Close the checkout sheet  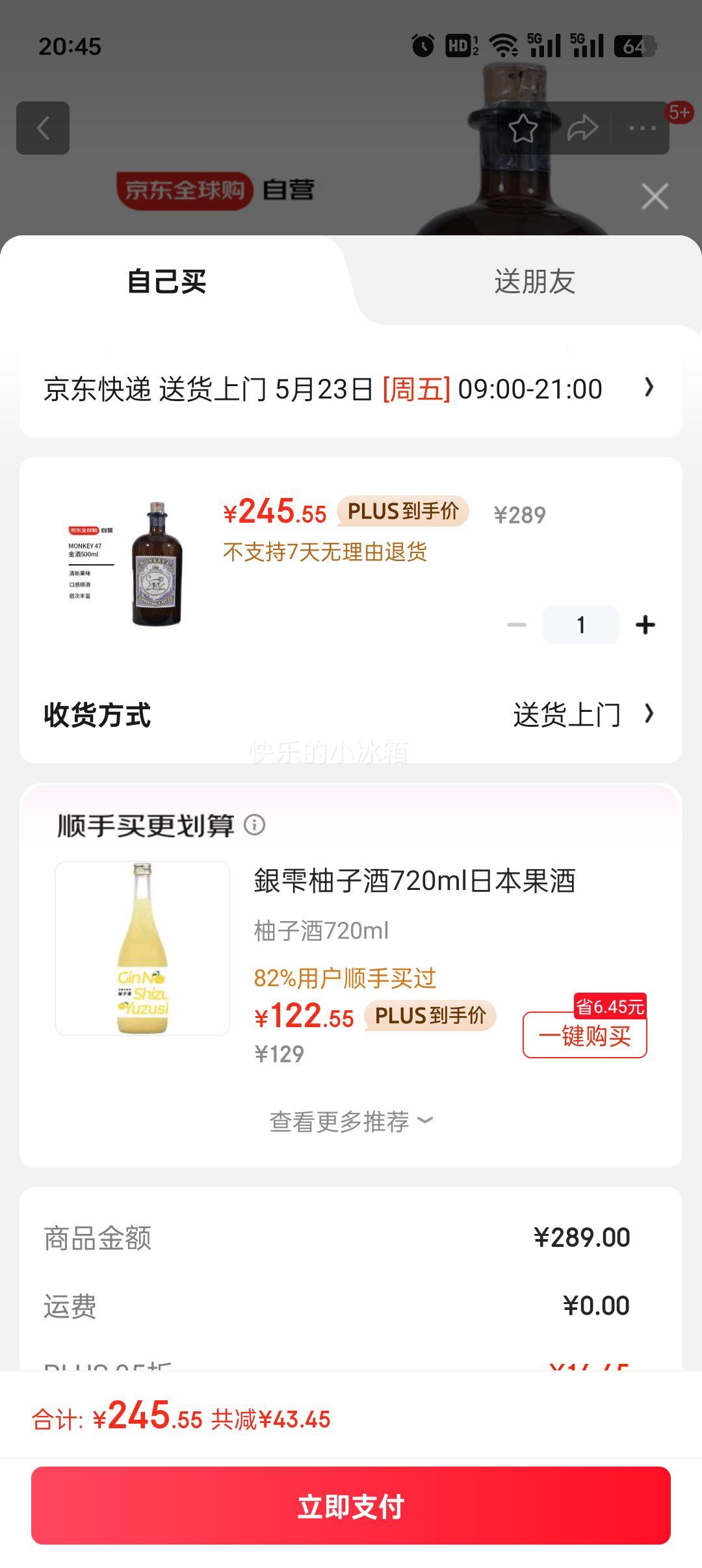(655, 196)
